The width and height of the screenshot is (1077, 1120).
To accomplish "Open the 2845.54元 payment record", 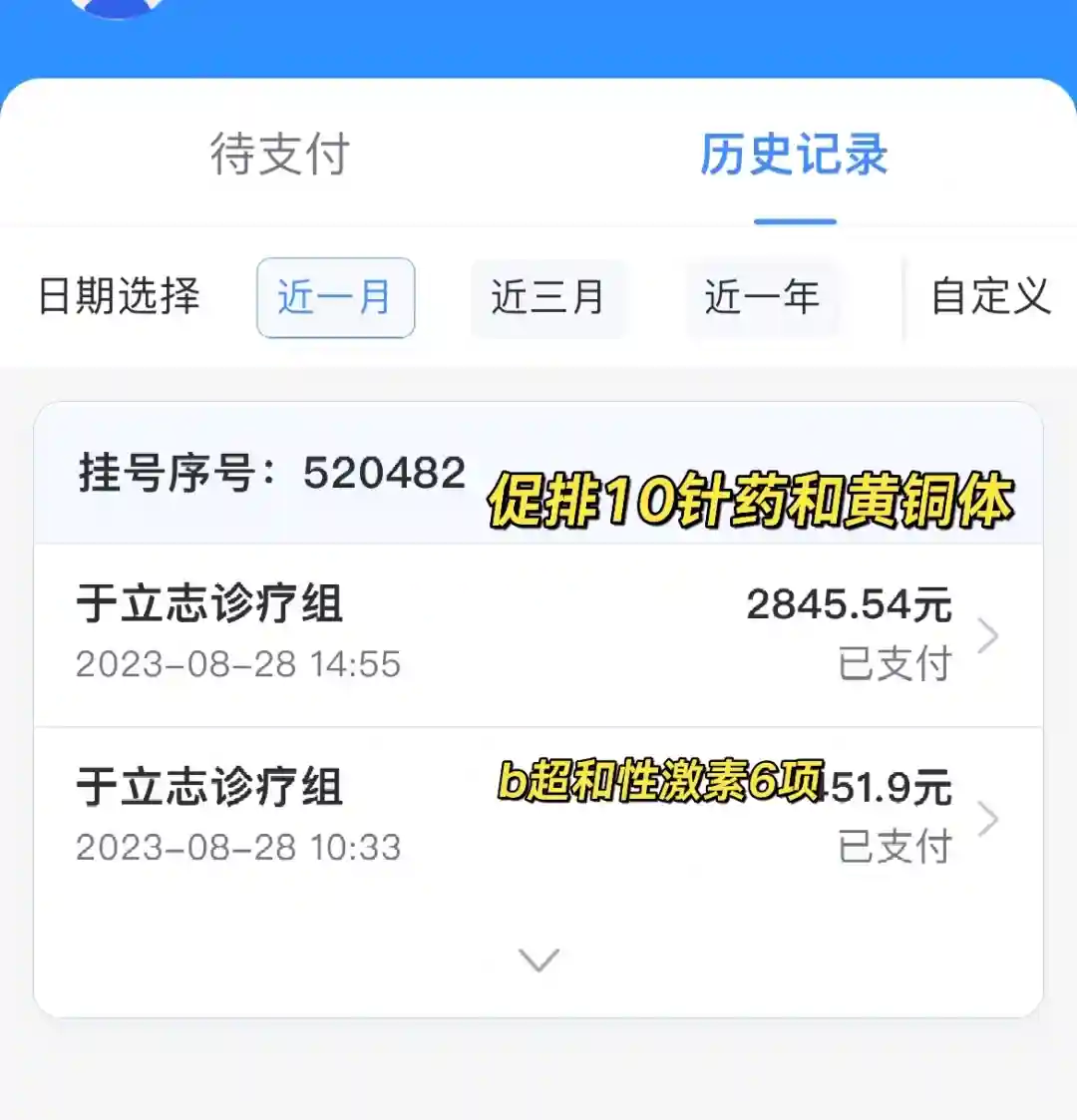I will point(538,634).
